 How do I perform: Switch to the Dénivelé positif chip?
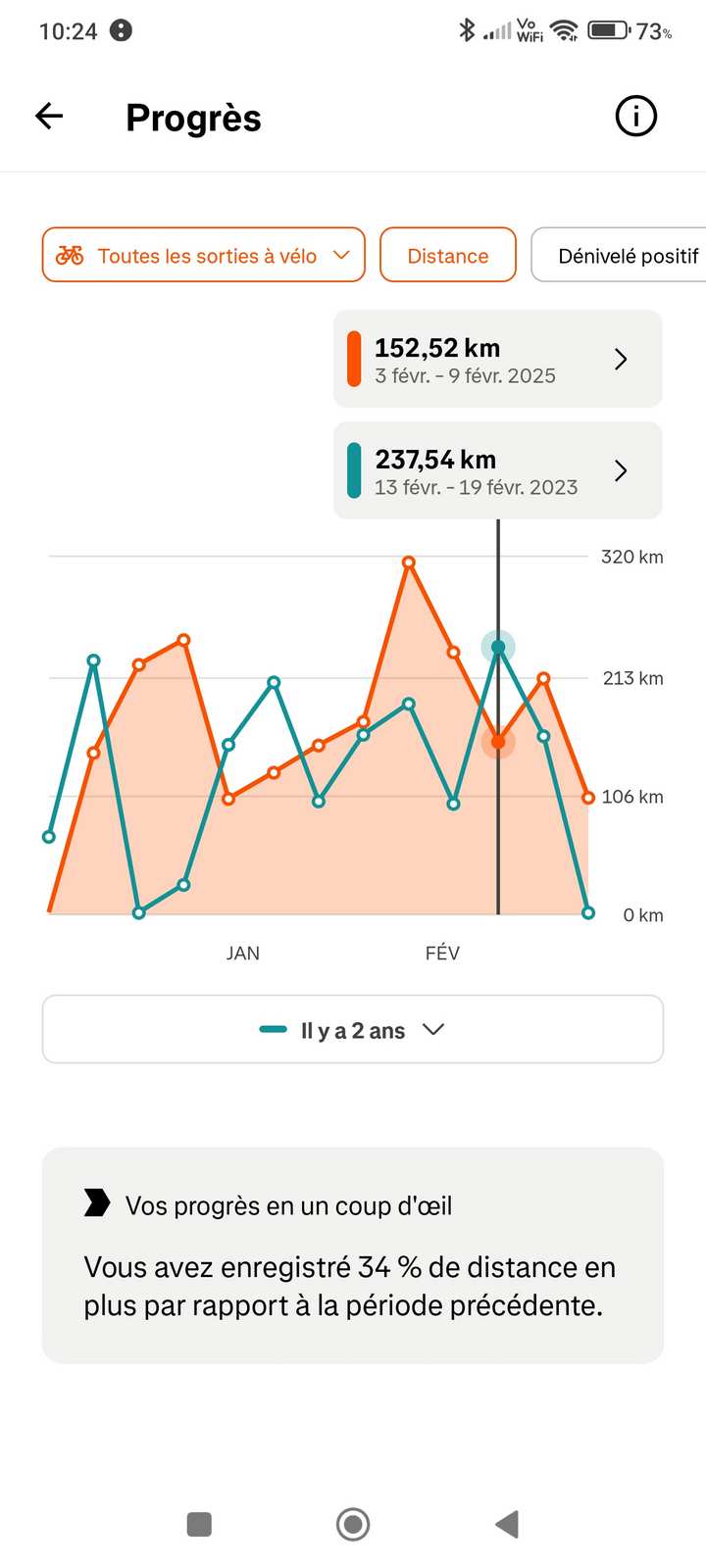(619, 255)
